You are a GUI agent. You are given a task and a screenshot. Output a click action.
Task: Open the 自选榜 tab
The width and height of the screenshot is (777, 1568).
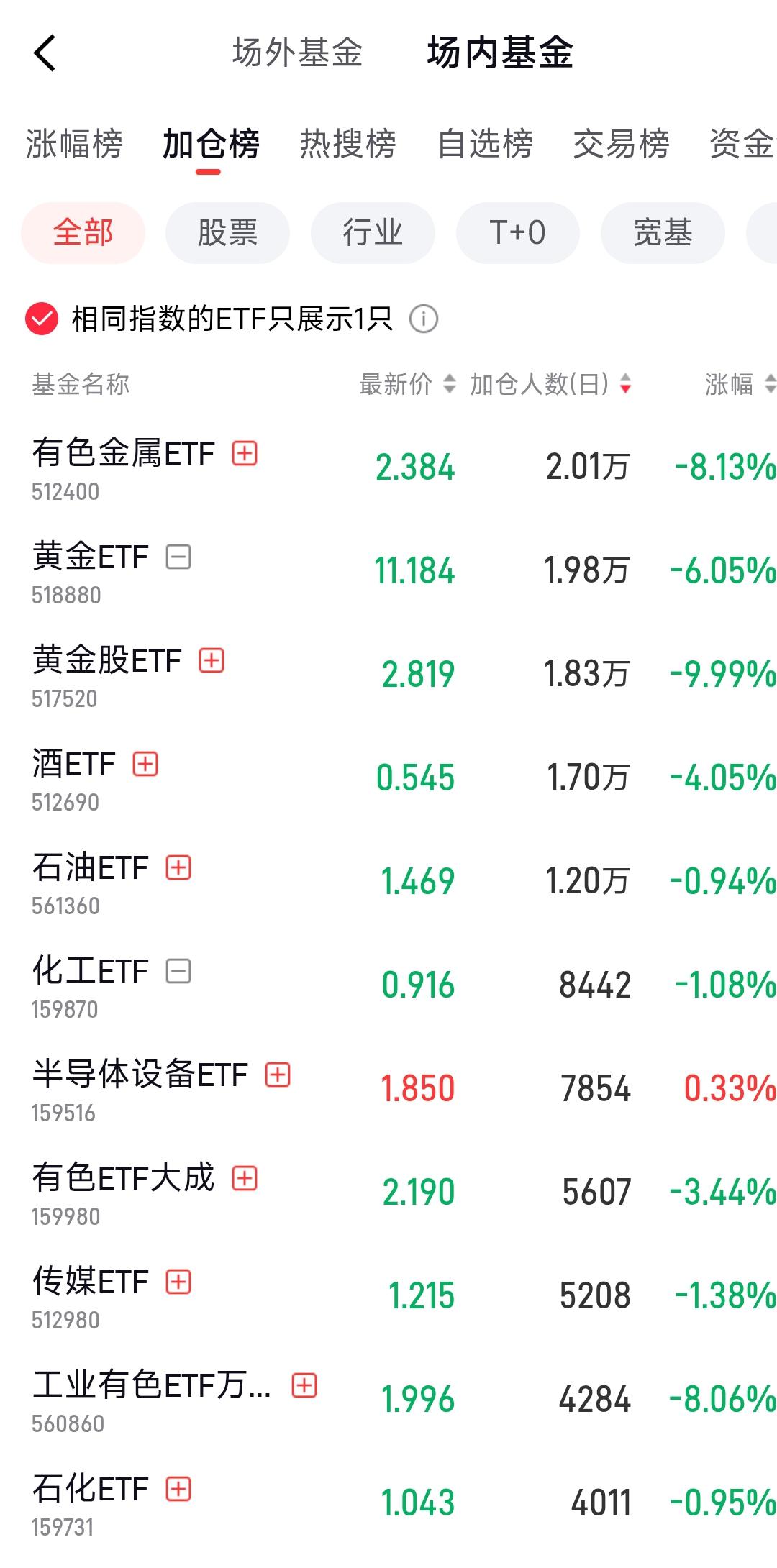[x=485, y=144]
